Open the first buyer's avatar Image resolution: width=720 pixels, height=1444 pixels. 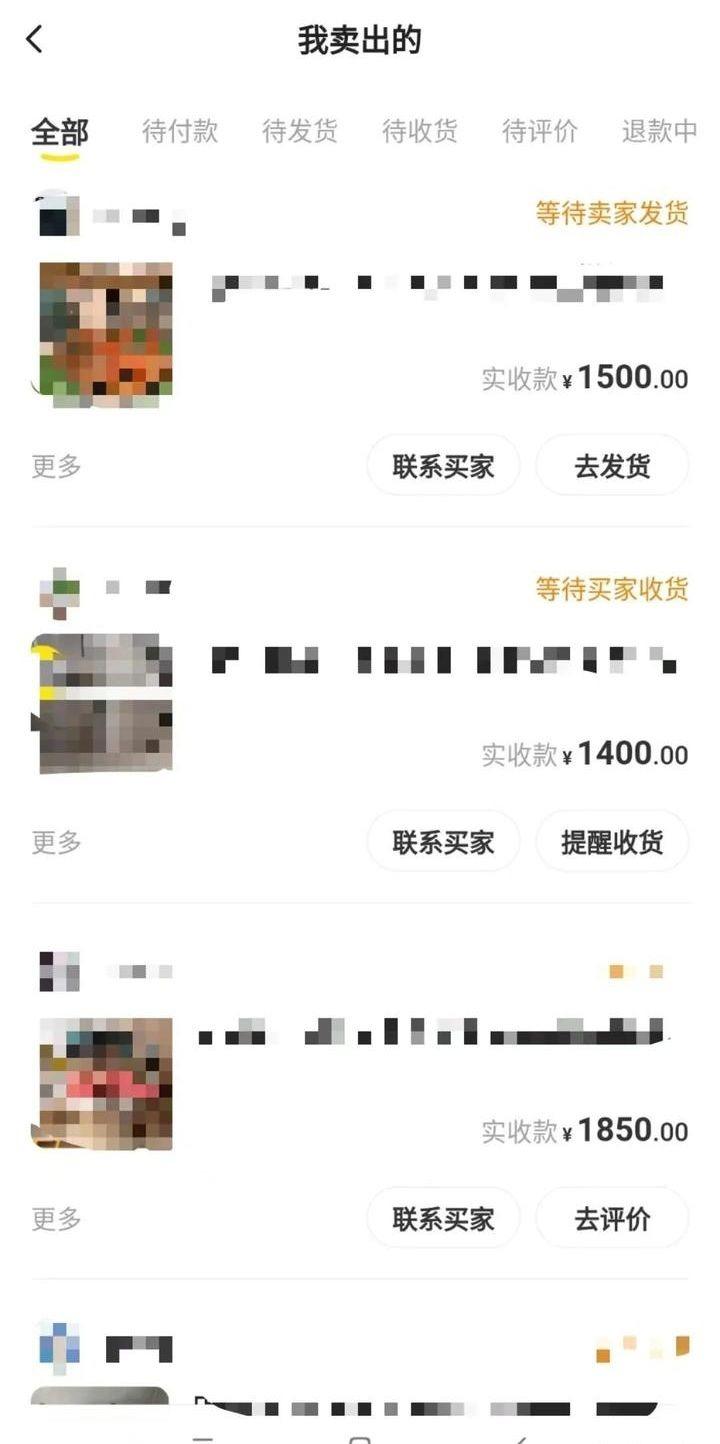[57, 214]
